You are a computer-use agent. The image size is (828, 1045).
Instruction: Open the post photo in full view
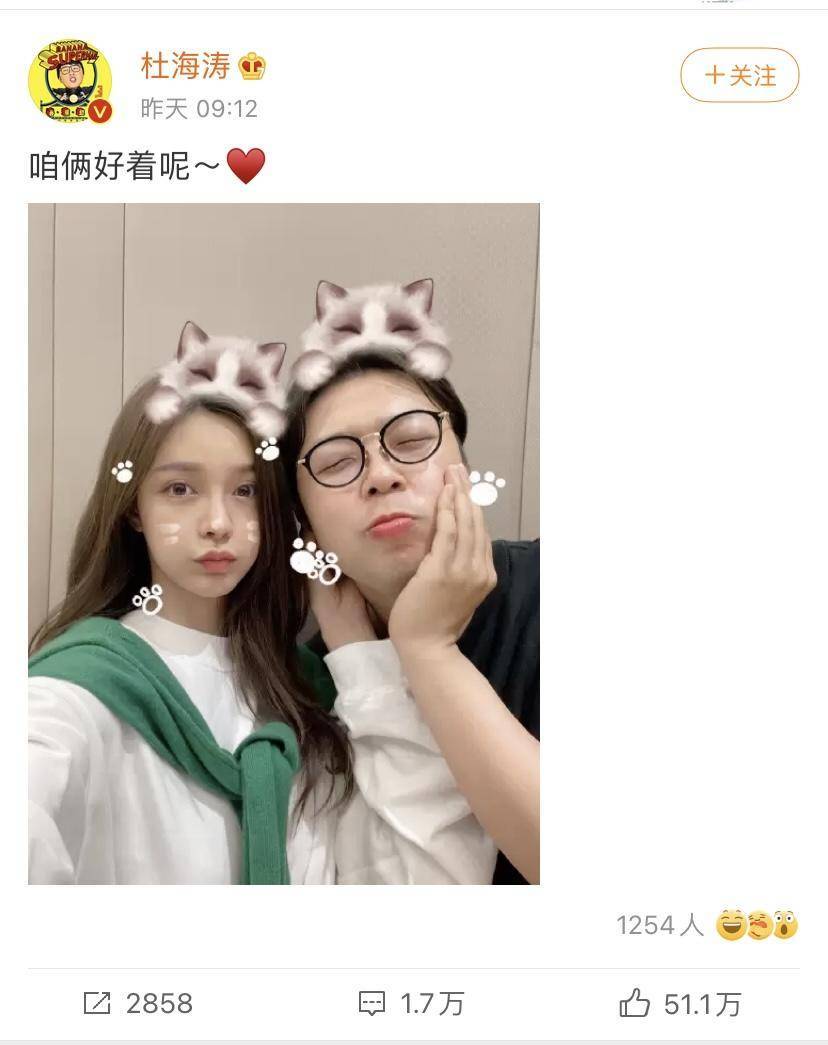tap(283, 543)
